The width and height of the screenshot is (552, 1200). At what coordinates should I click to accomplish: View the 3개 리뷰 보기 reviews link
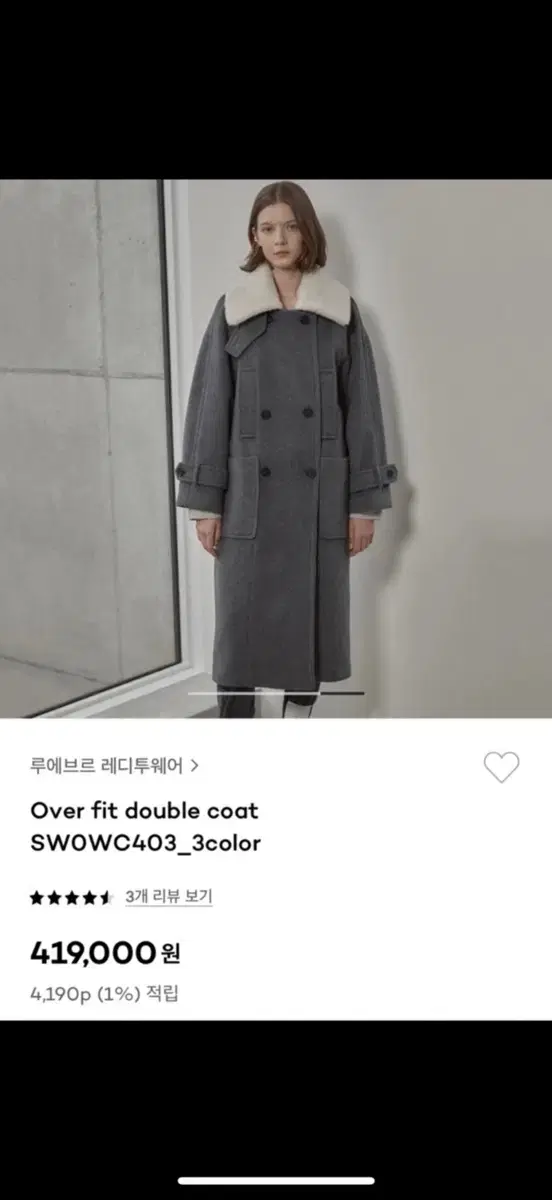point(169,897)
